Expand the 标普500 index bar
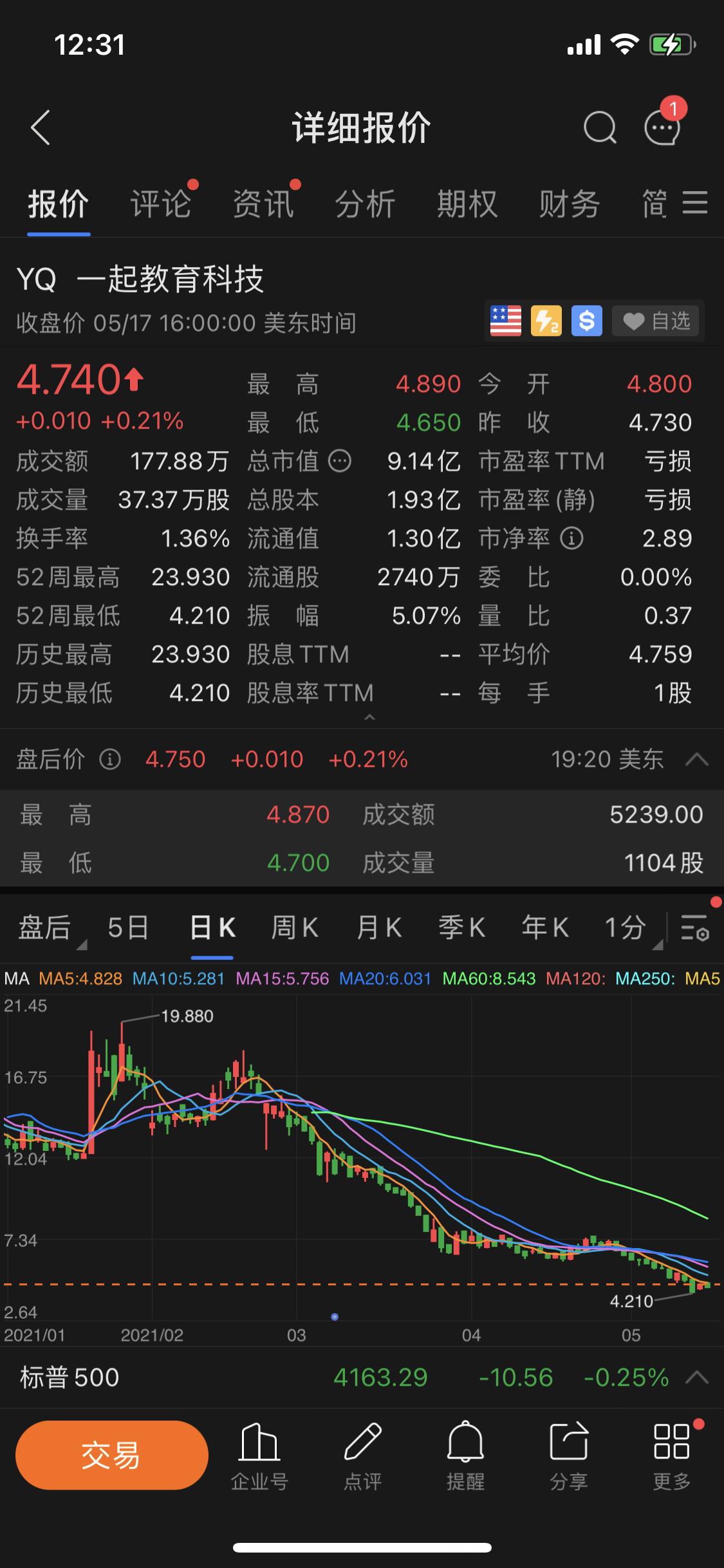The width and height of the screenshot is (724, 1568). (x=697, y=1377)
